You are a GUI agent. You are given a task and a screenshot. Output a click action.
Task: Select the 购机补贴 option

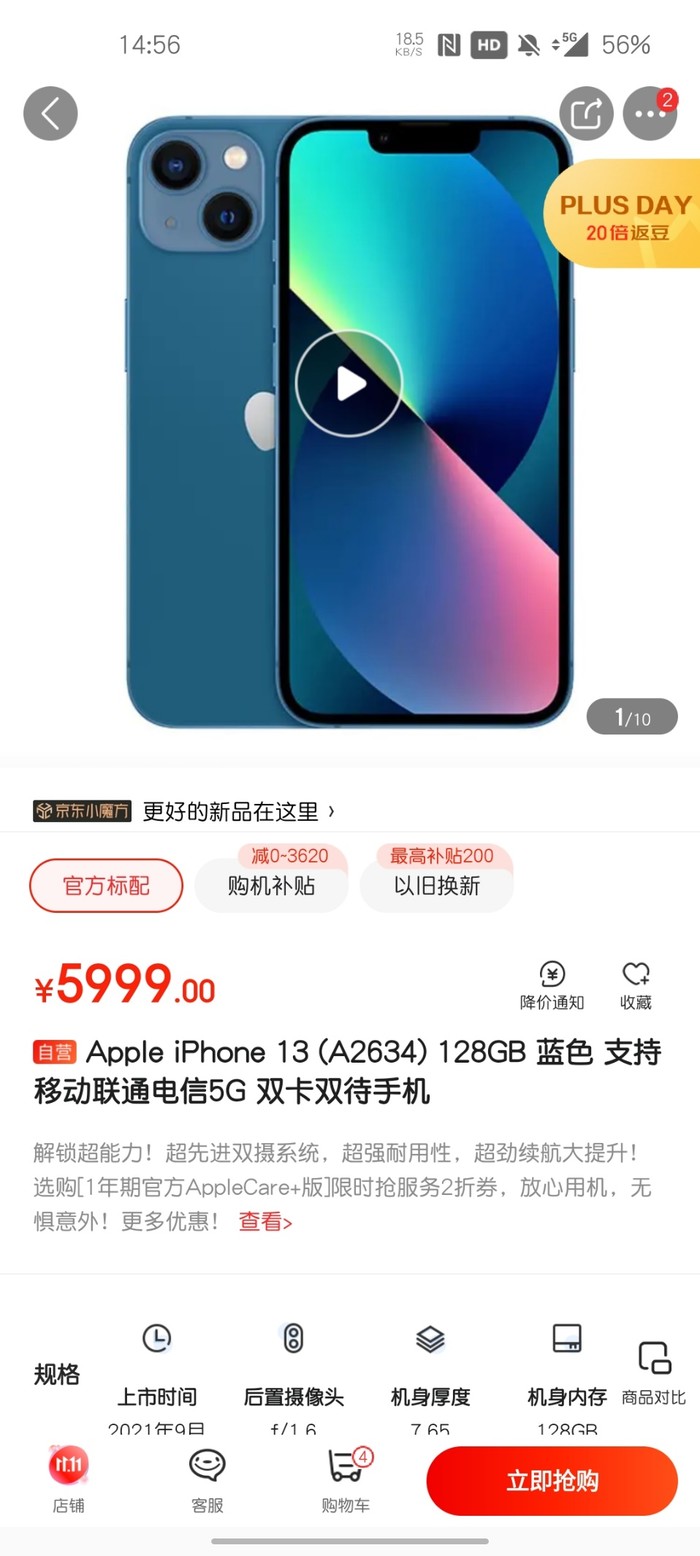click(x=271, y=885)
